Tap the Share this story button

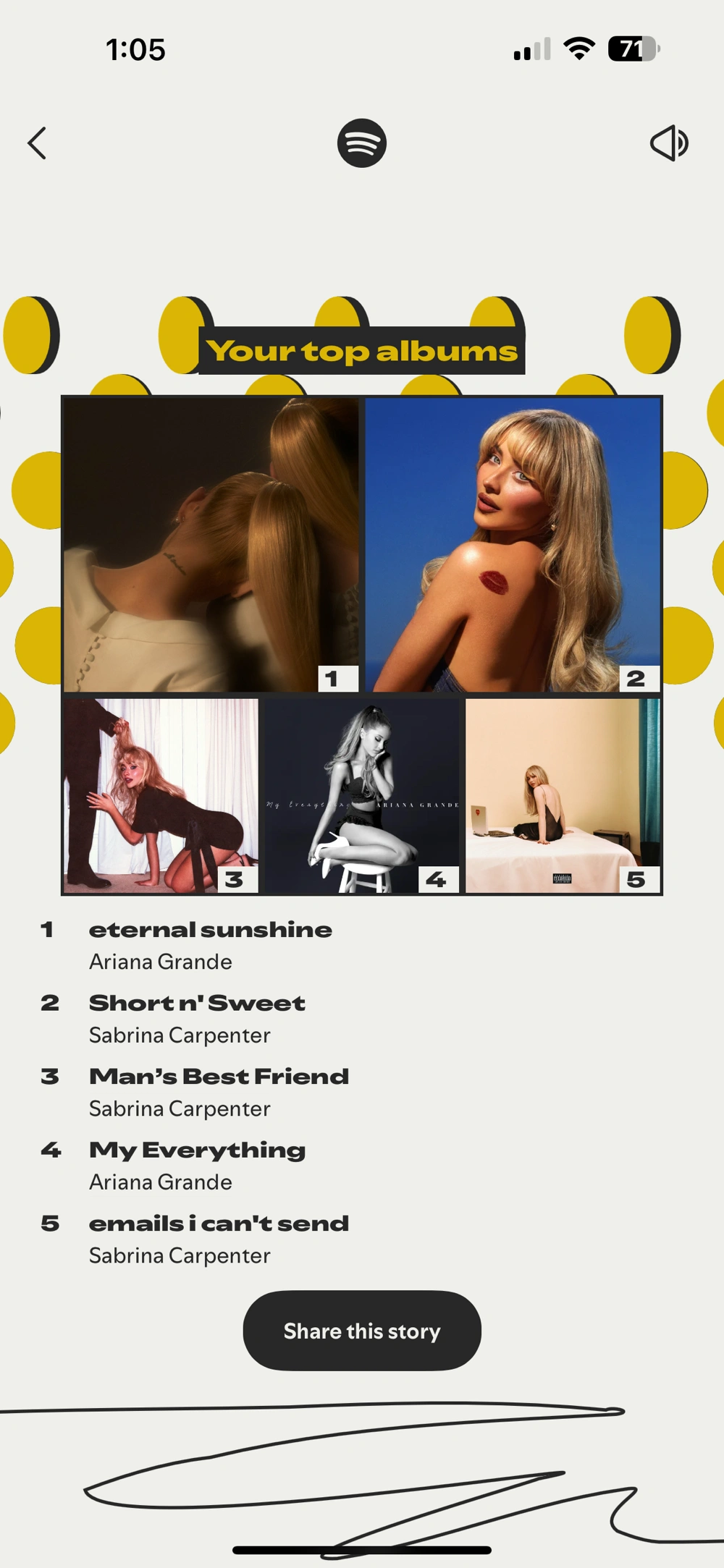[x=362, y=1331]
